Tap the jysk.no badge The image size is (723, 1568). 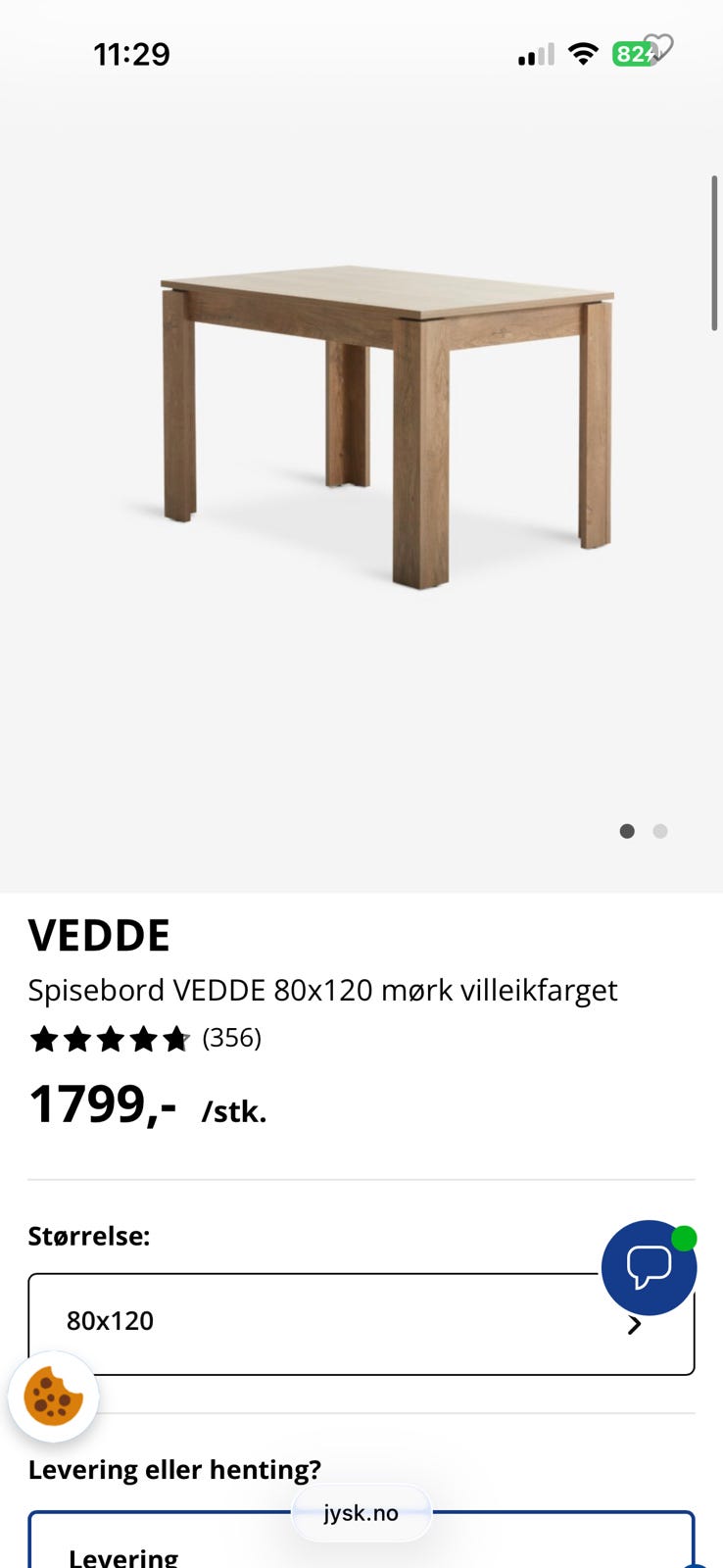(361, 1512)
